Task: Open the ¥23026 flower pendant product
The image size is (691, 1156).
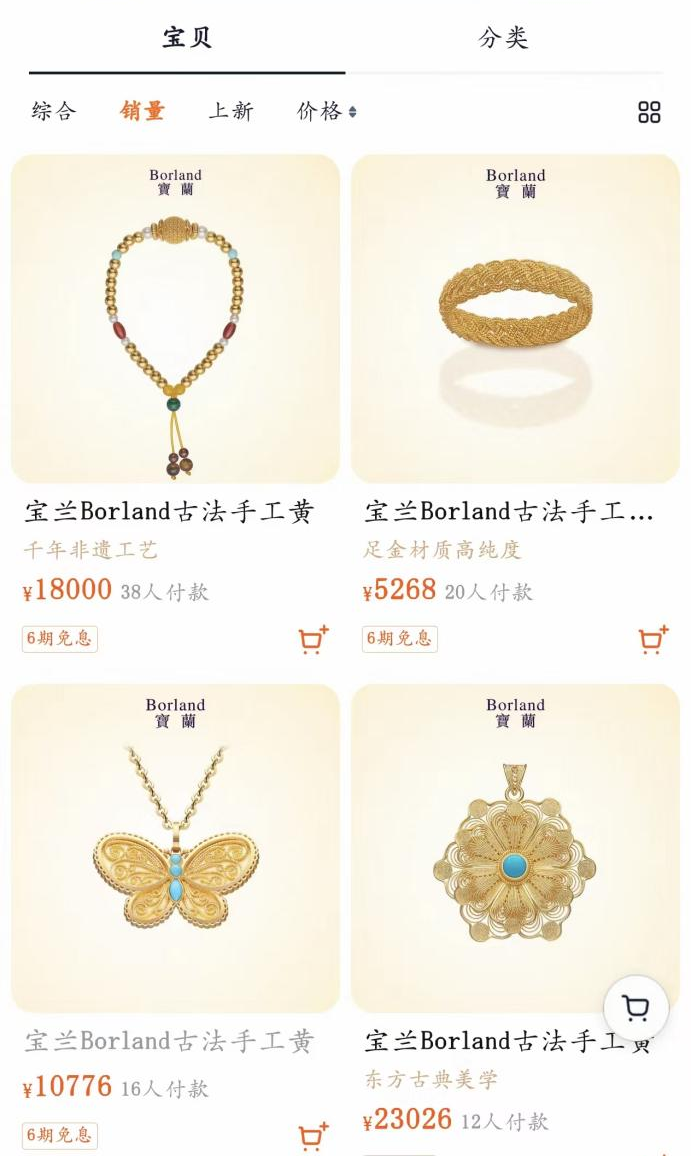Action: coord(515,849)
